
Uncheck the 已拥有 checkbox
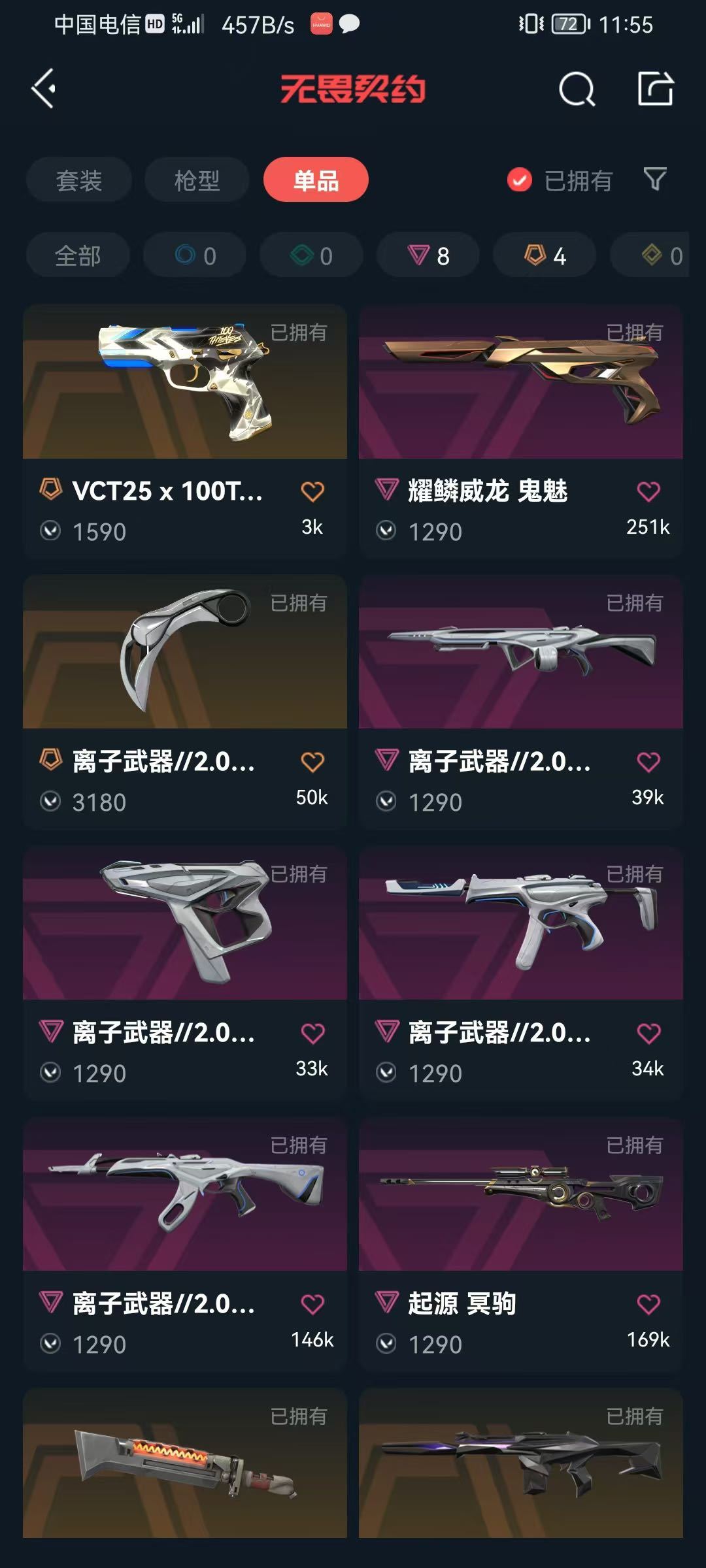(520, 180)
